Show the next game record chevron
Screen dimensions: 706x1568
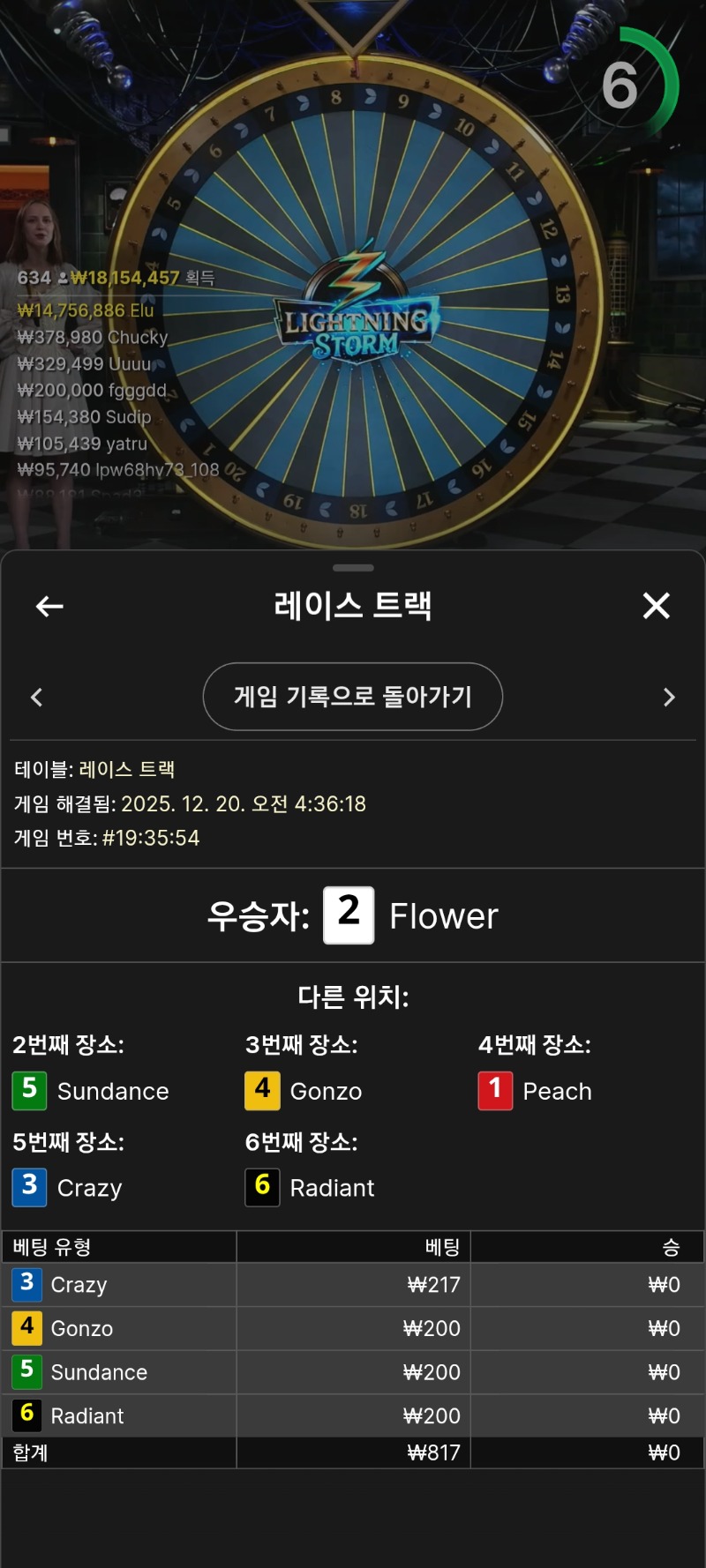point(669,698)
